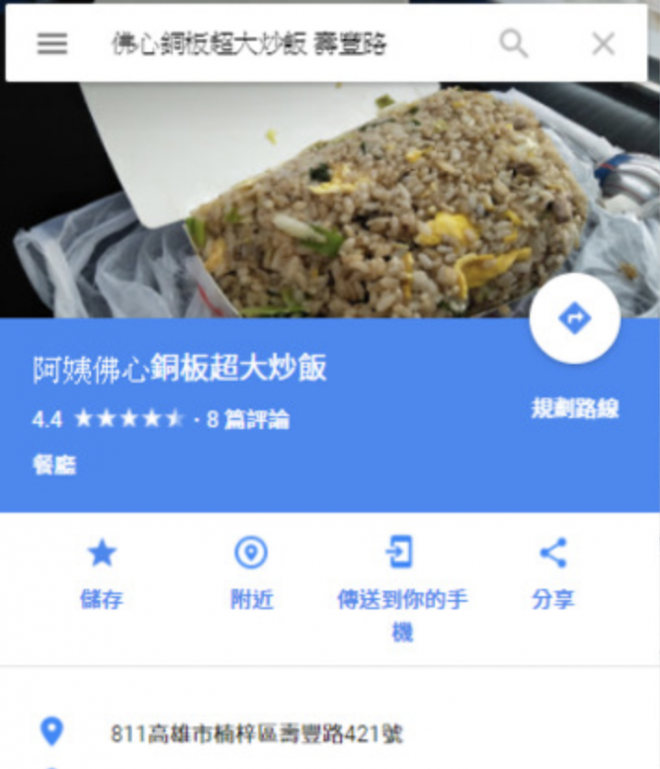
Task: Clear the search with the X
Action: click(603, 44)
